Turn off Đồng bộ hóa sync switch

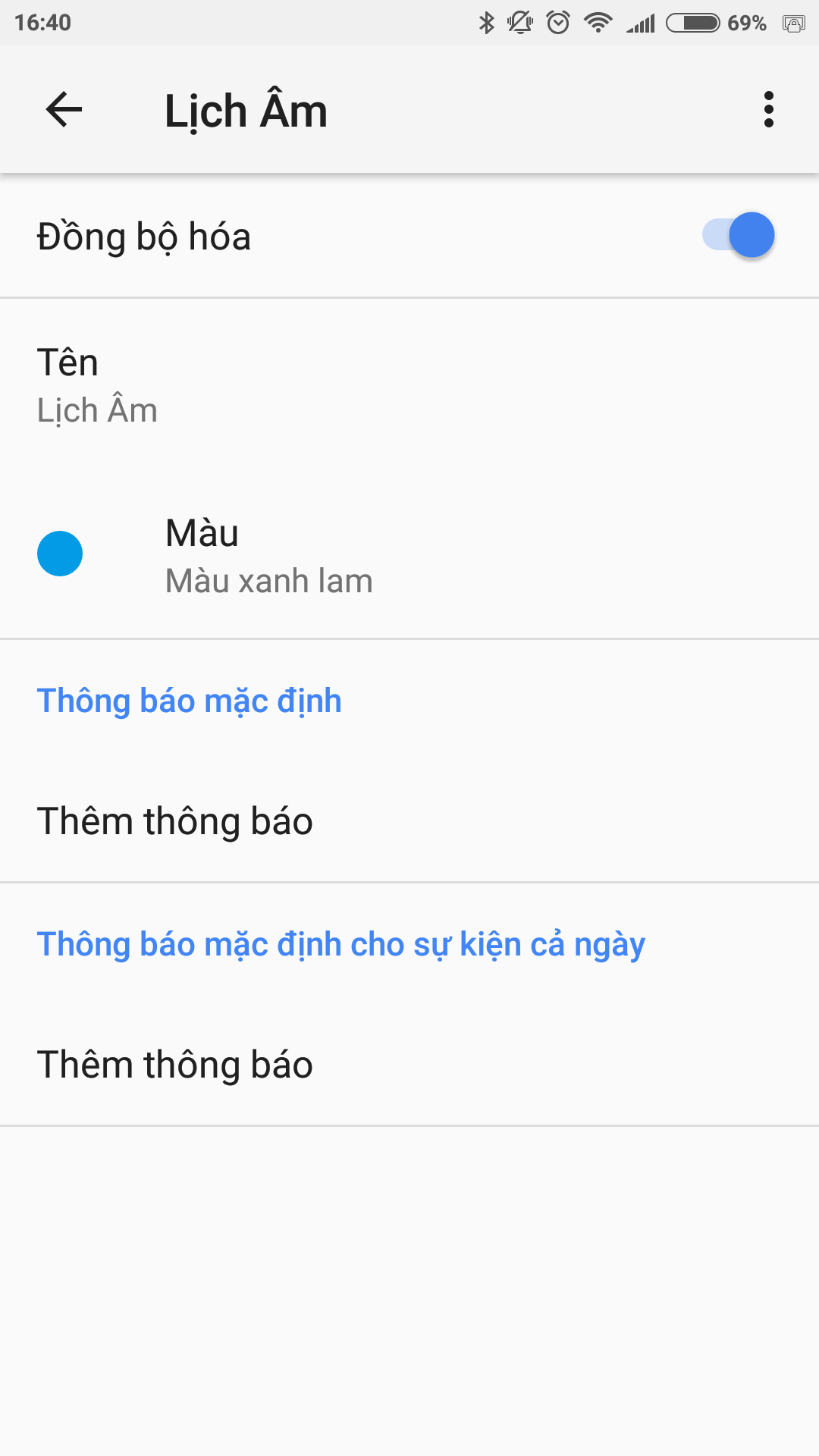point(739,235)
